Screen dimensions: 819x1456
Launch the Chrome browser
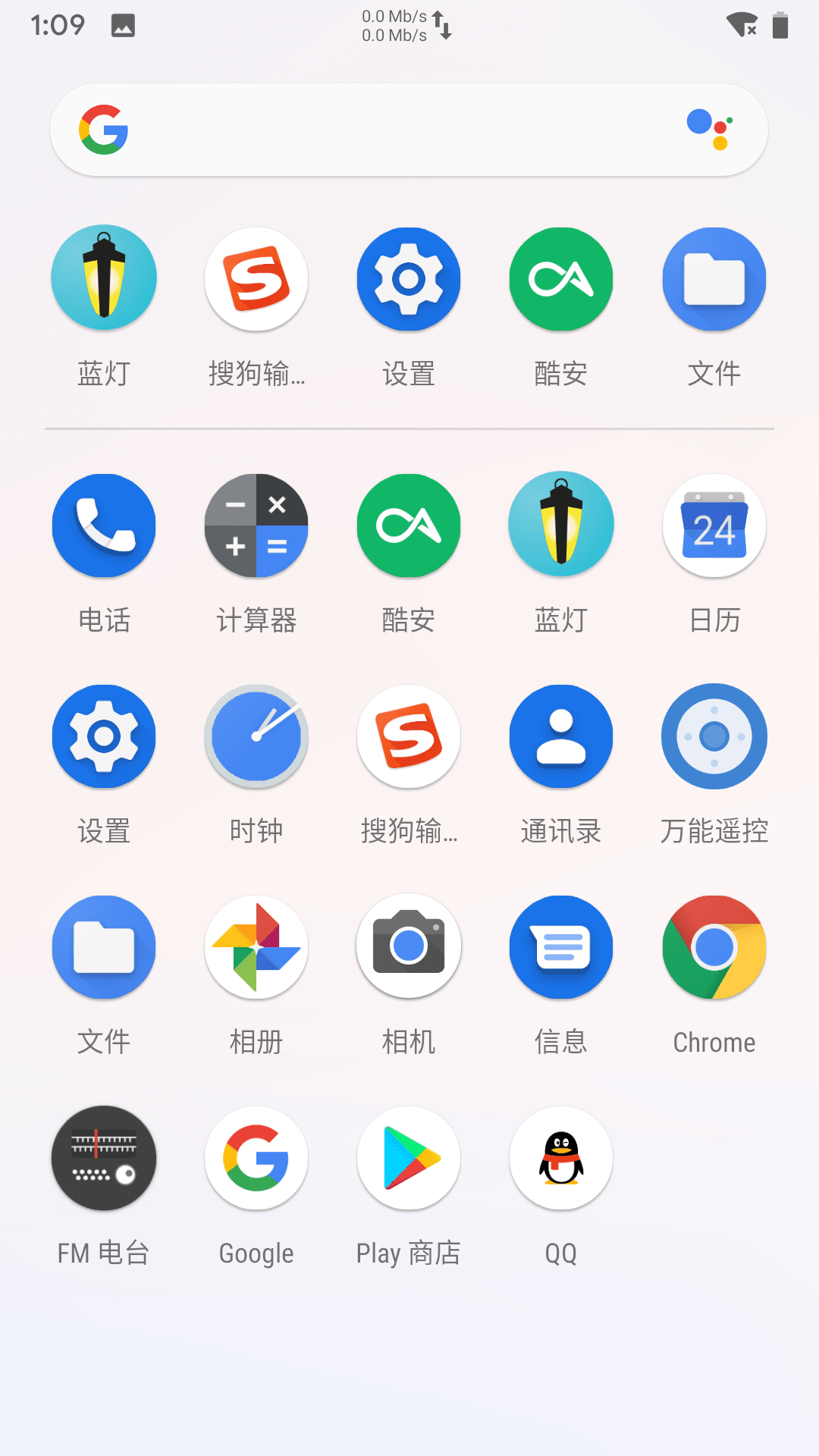pyautogui.click(x=714, y=947)
